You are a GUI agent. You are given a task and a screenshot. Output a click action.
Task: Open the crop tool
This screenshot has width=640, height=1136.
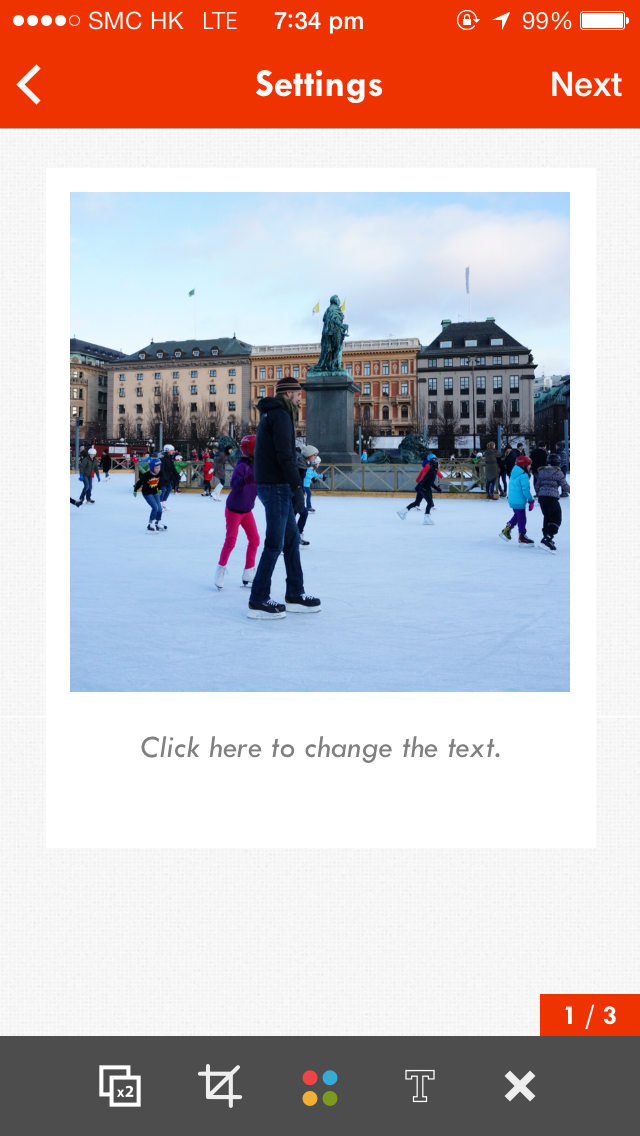pyautogui.click(x=220, y=1086)
